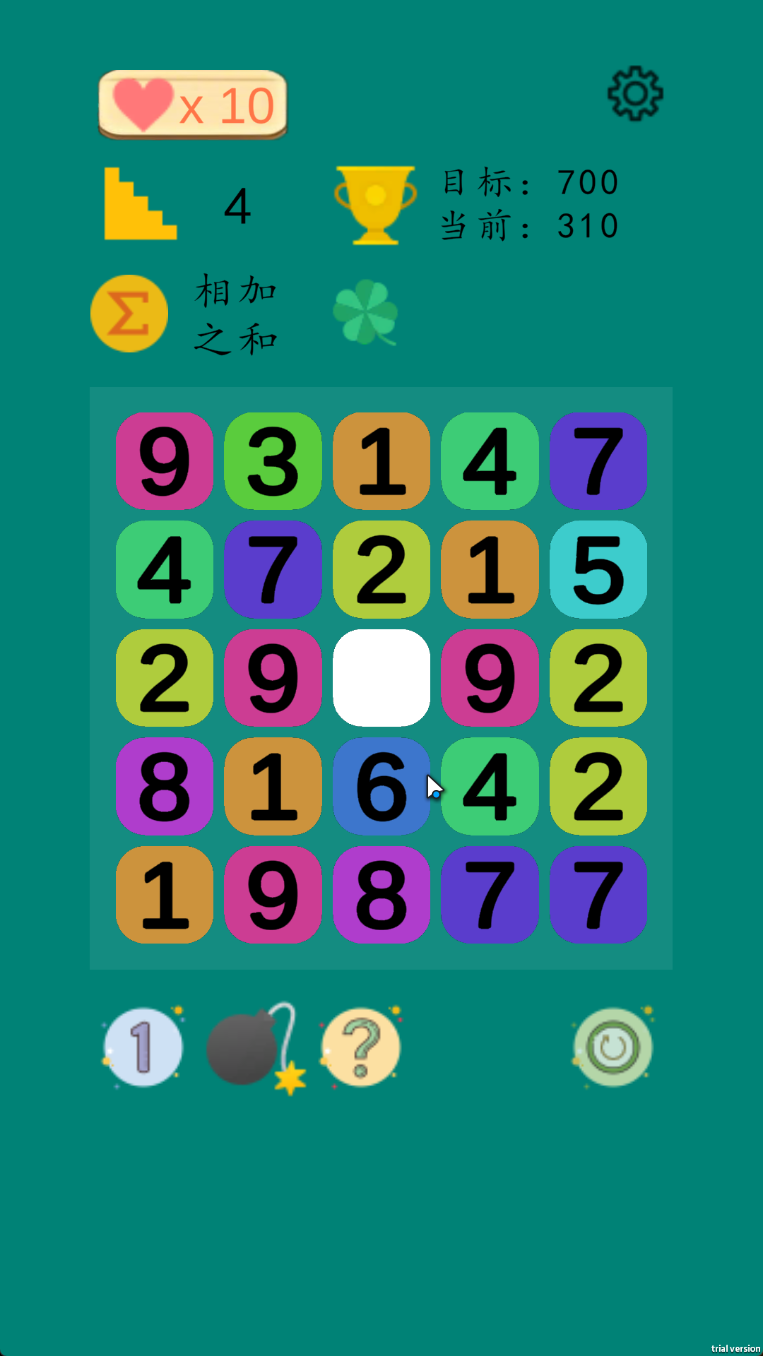Image resolution: width=763 pixels, height=1356 pixels.
Task: Select the green number 3 tile
Action: 273,461
